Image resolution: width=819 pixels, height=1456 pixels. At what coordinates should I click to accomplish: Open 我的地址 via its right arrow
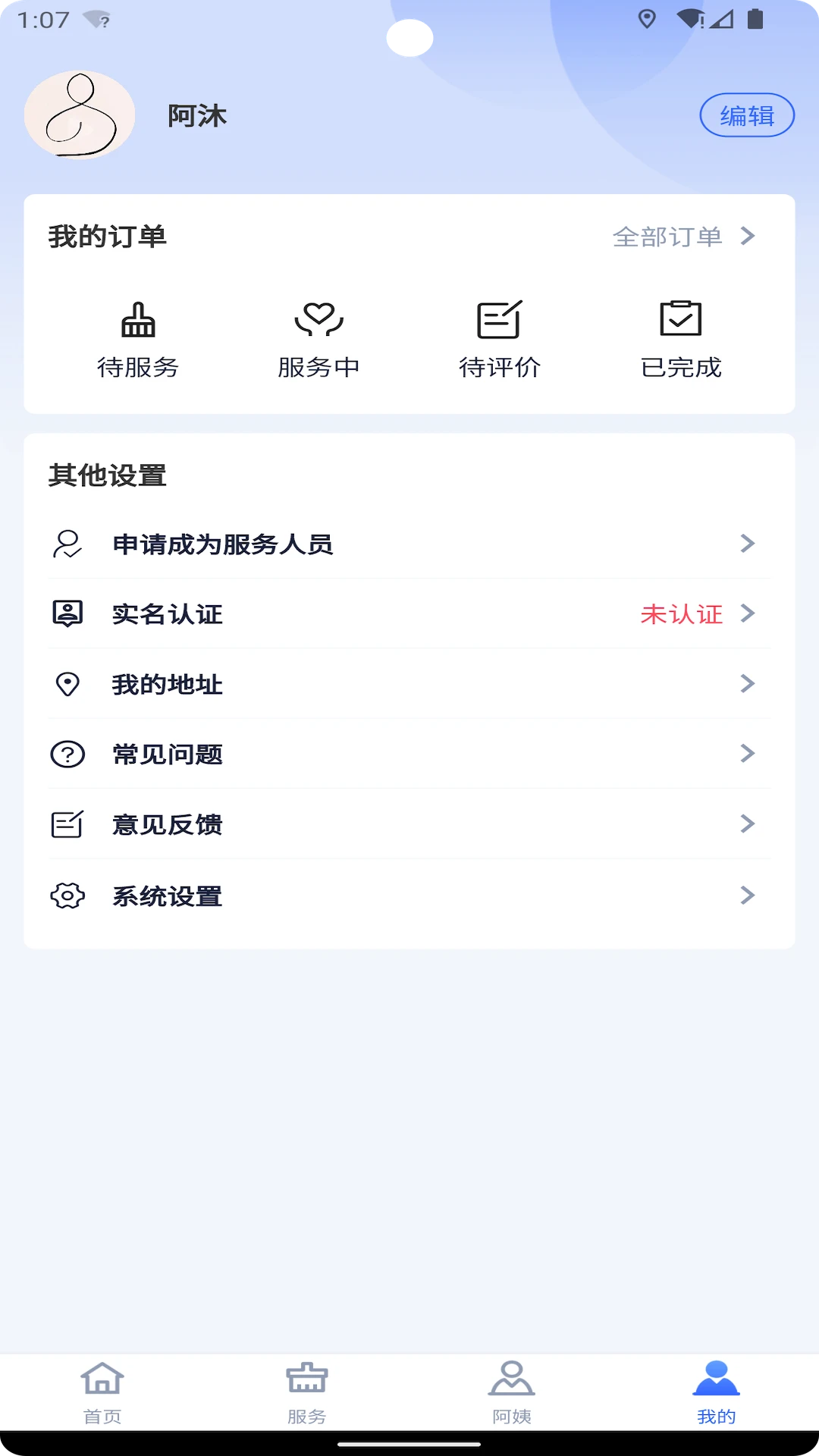748,684
